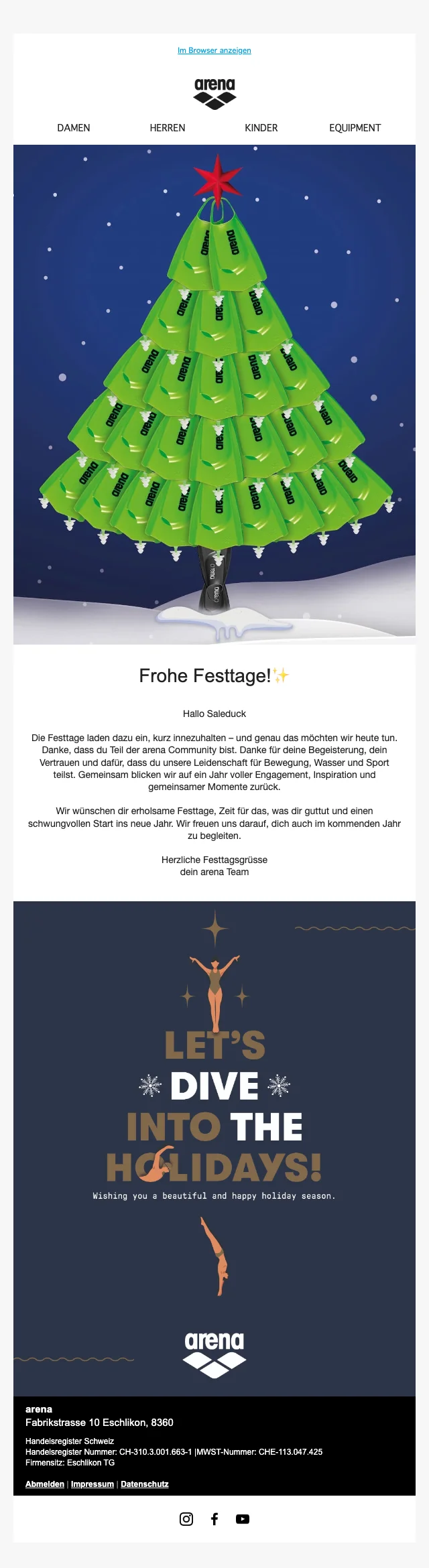Open the Datenschutz link
429x1568 pixels.
point(144,1484)
